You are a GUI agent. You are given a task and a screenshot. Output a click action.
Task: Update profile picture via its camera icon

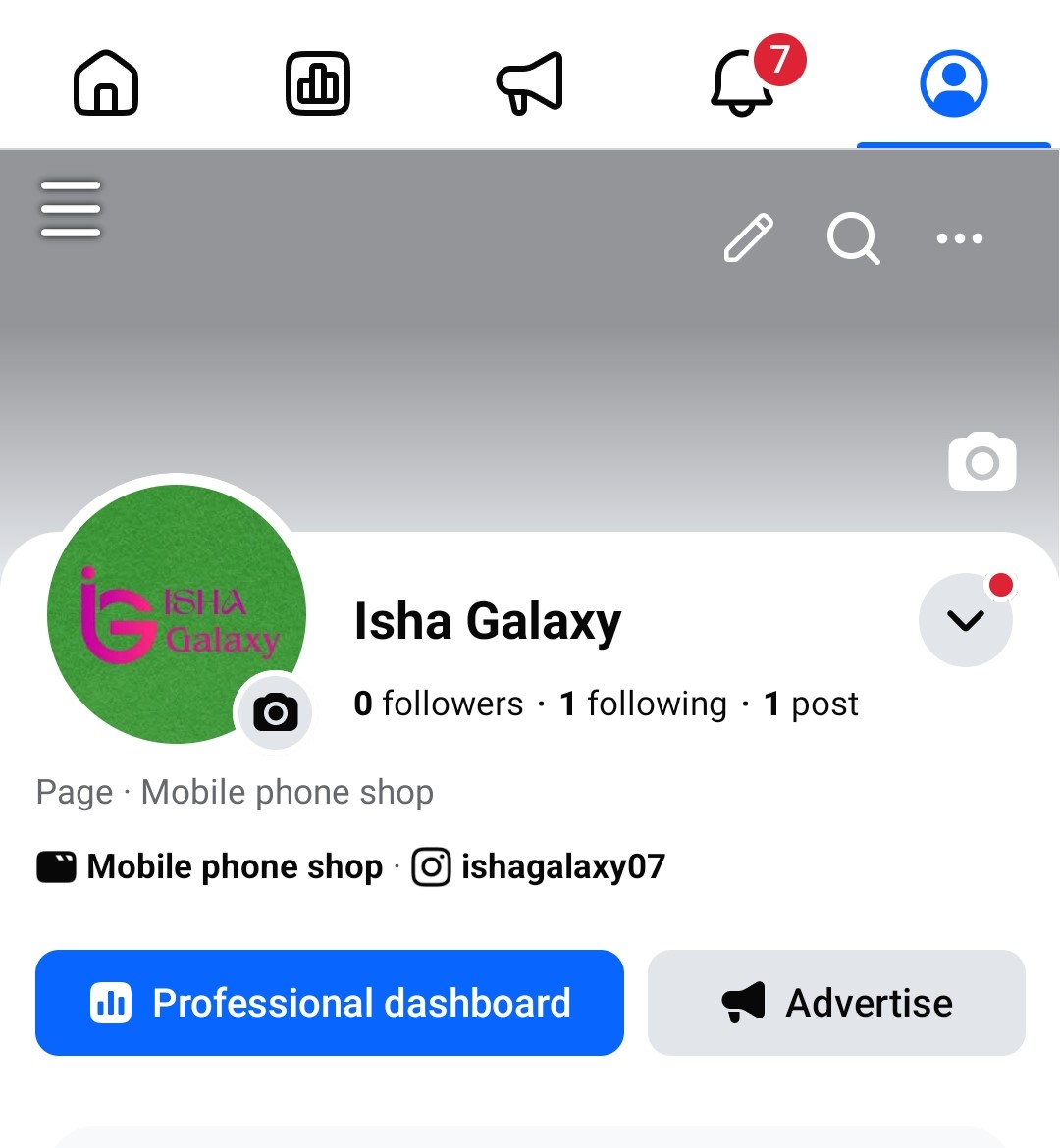coord(275,712)
